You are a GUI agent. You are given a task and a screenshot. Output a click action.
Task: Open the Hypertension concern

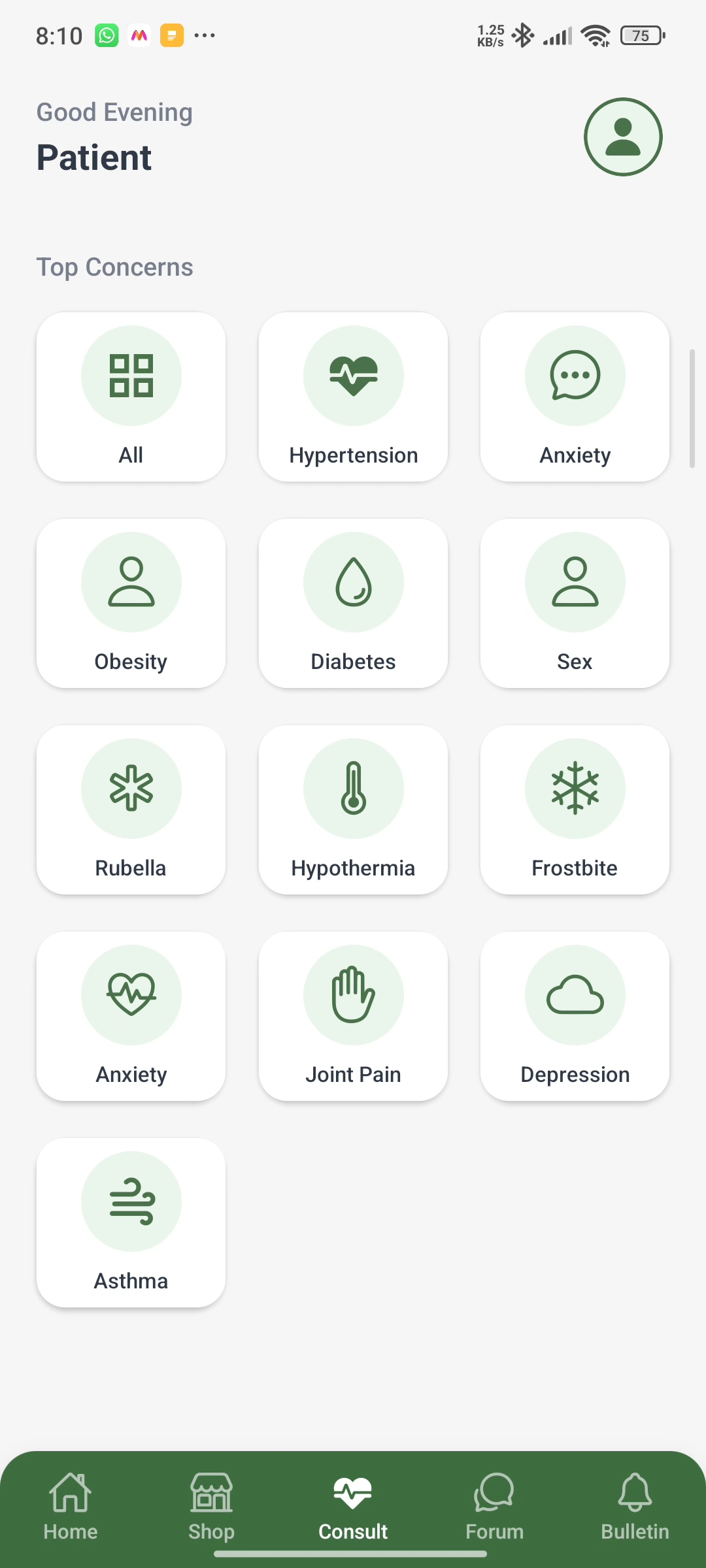tap(353, 397)
